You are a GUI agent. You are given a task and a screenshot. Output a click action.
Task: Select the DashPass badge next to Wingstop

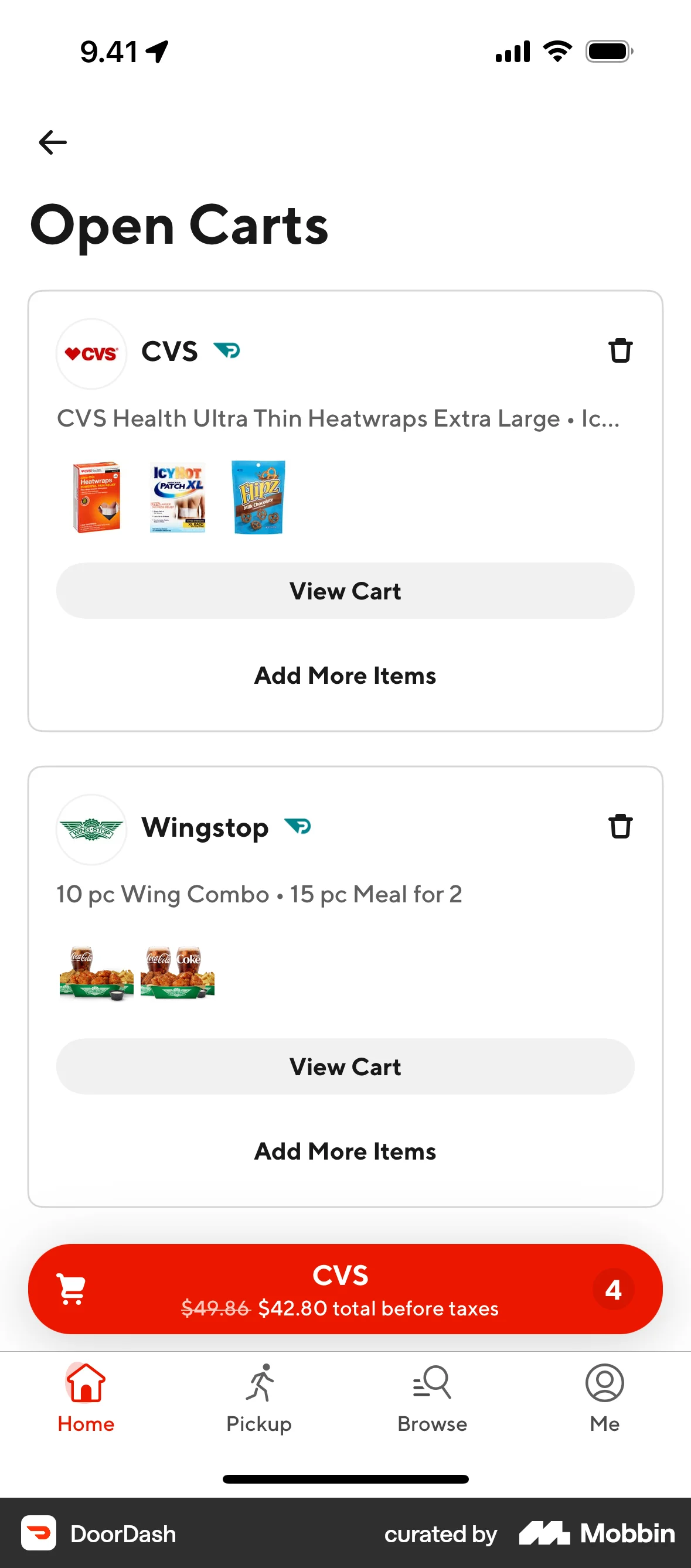[298, 827]
